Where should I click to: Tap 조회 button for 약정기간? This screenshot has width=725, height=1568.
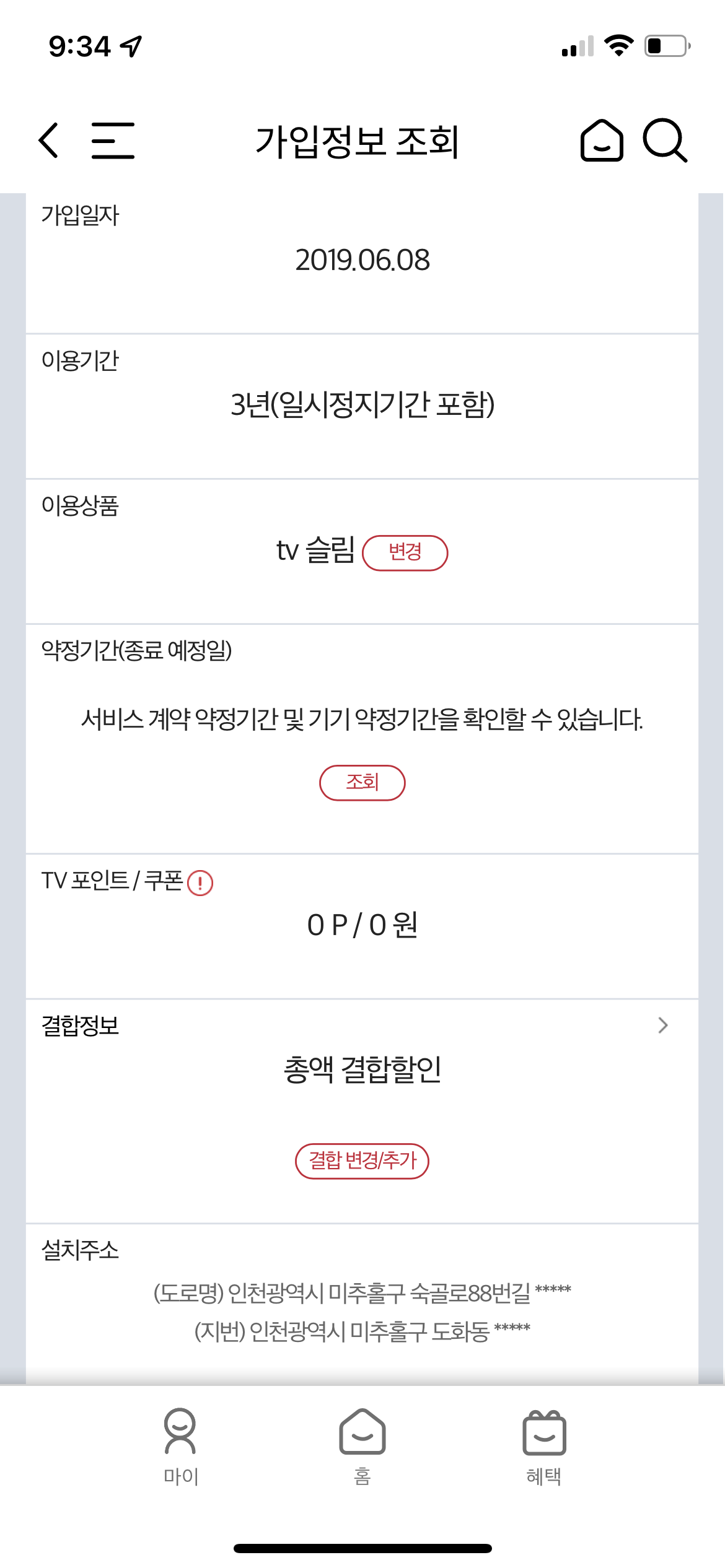click(362, 783)
